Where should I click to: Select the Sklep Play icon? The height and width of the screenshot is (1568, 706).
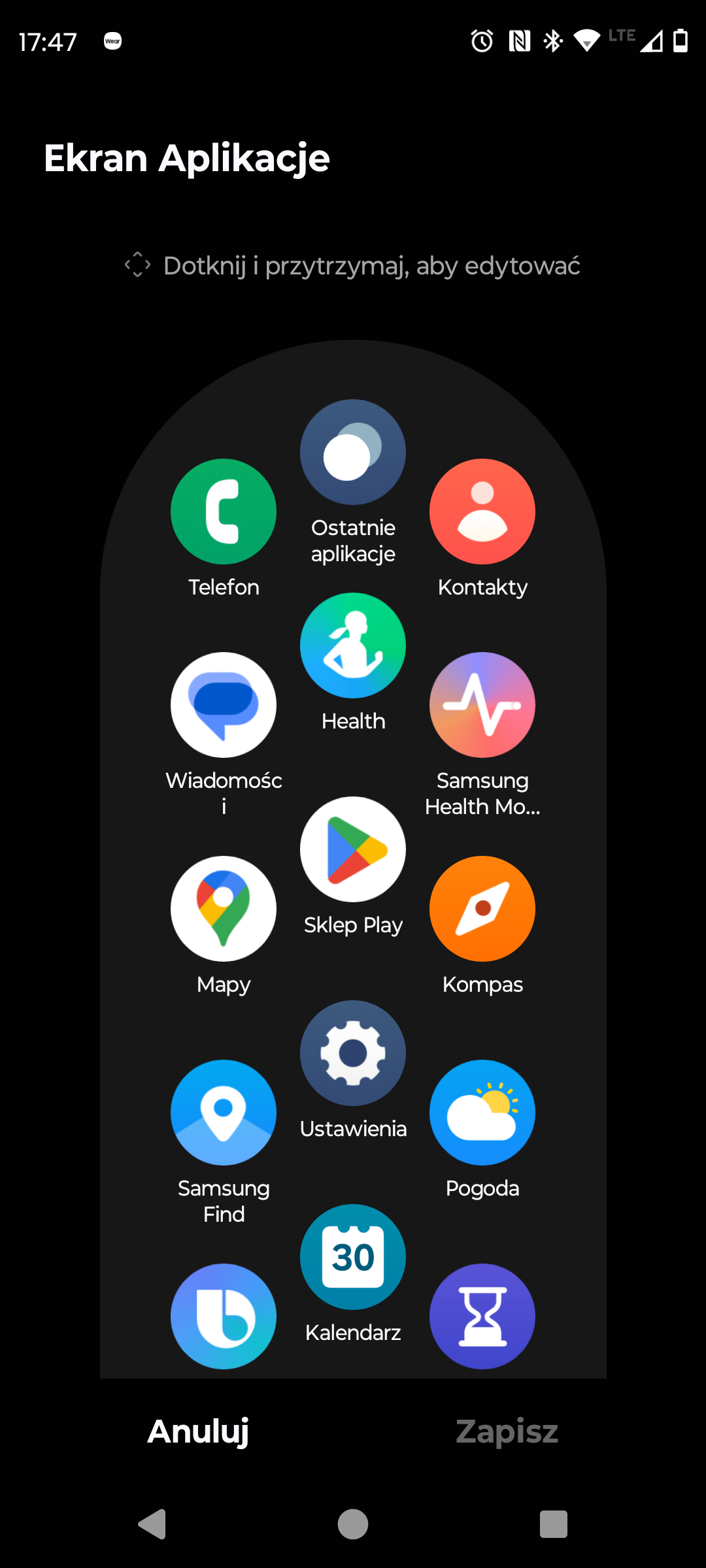[353, 849]
